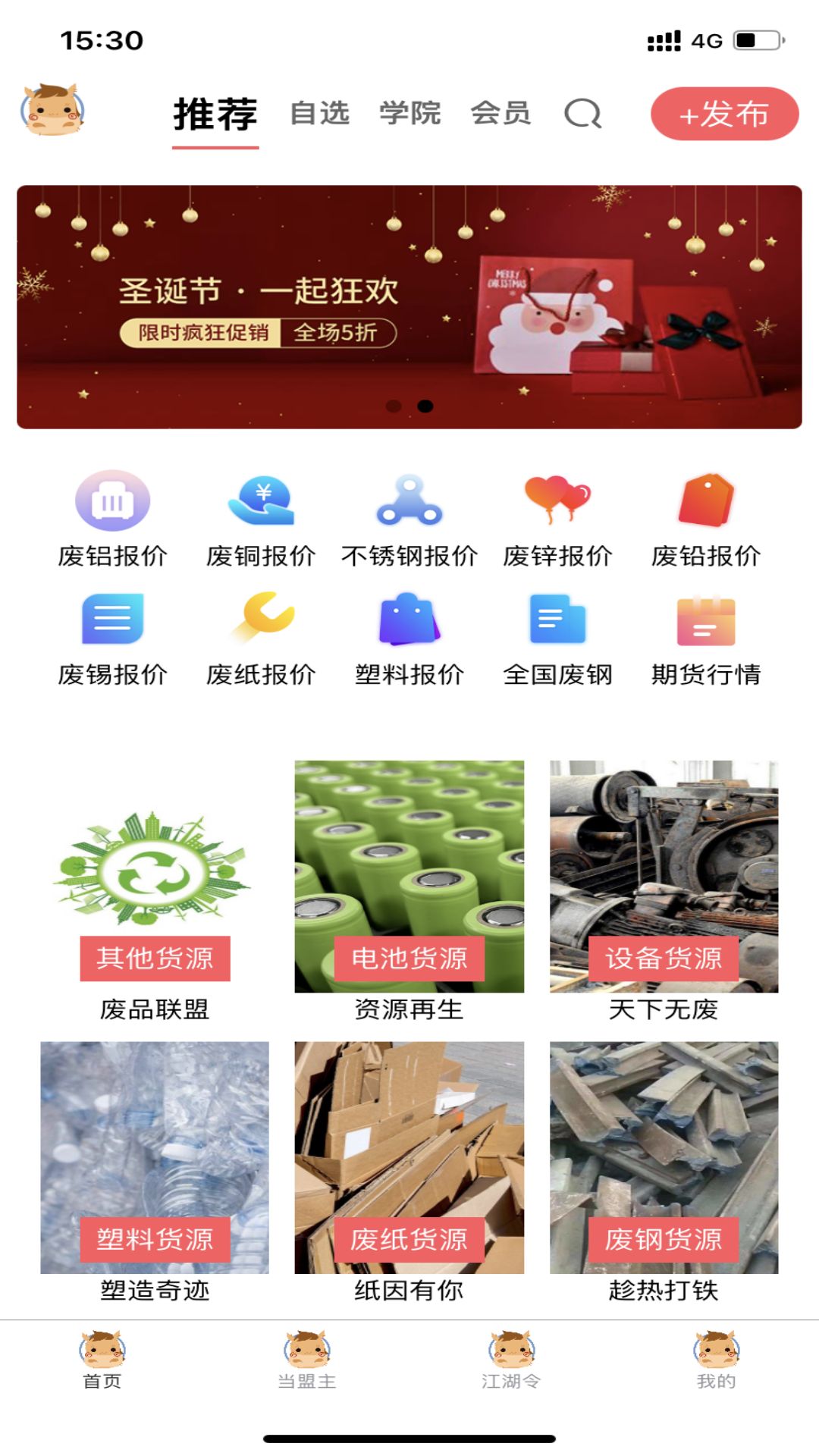Screen dimensions: 819x1456
Task: Open the 会员 membership tab
Action: (x=500, y=114)
